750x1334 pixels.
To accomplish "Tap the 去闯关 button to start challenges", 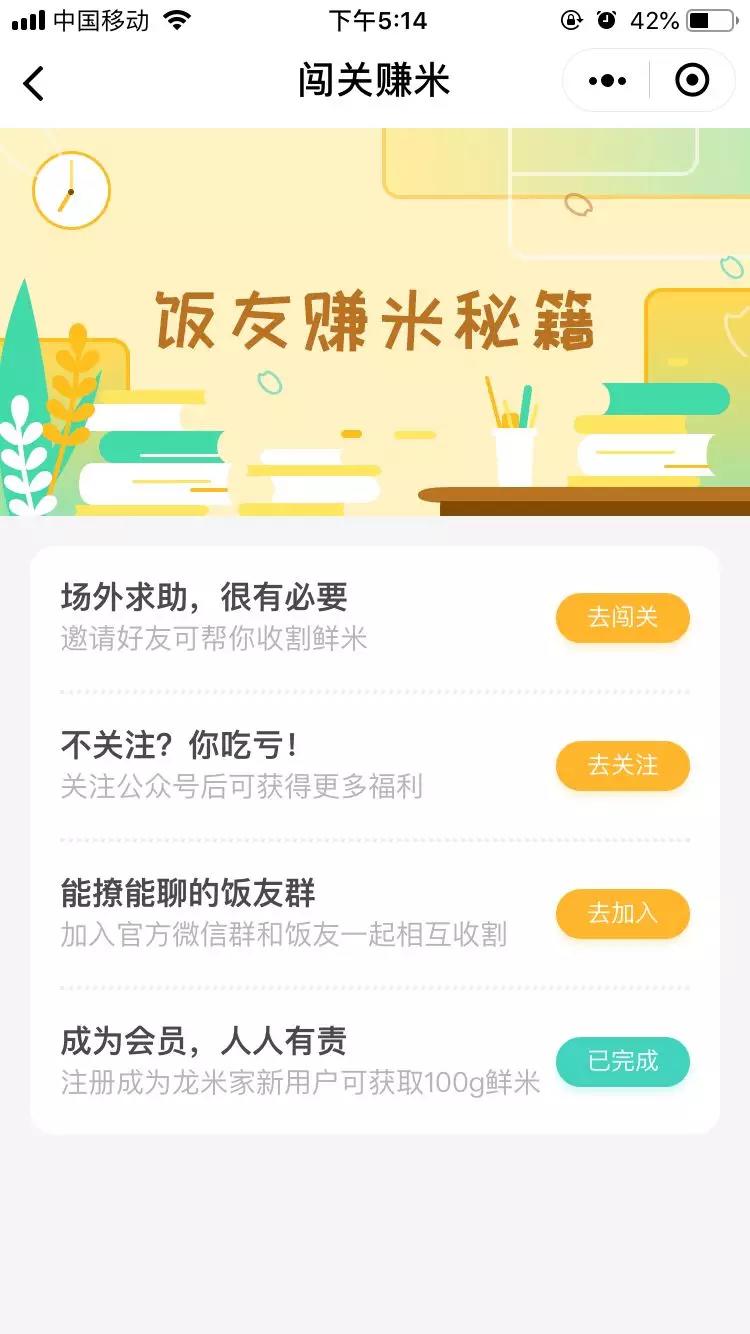I will 622,618.
